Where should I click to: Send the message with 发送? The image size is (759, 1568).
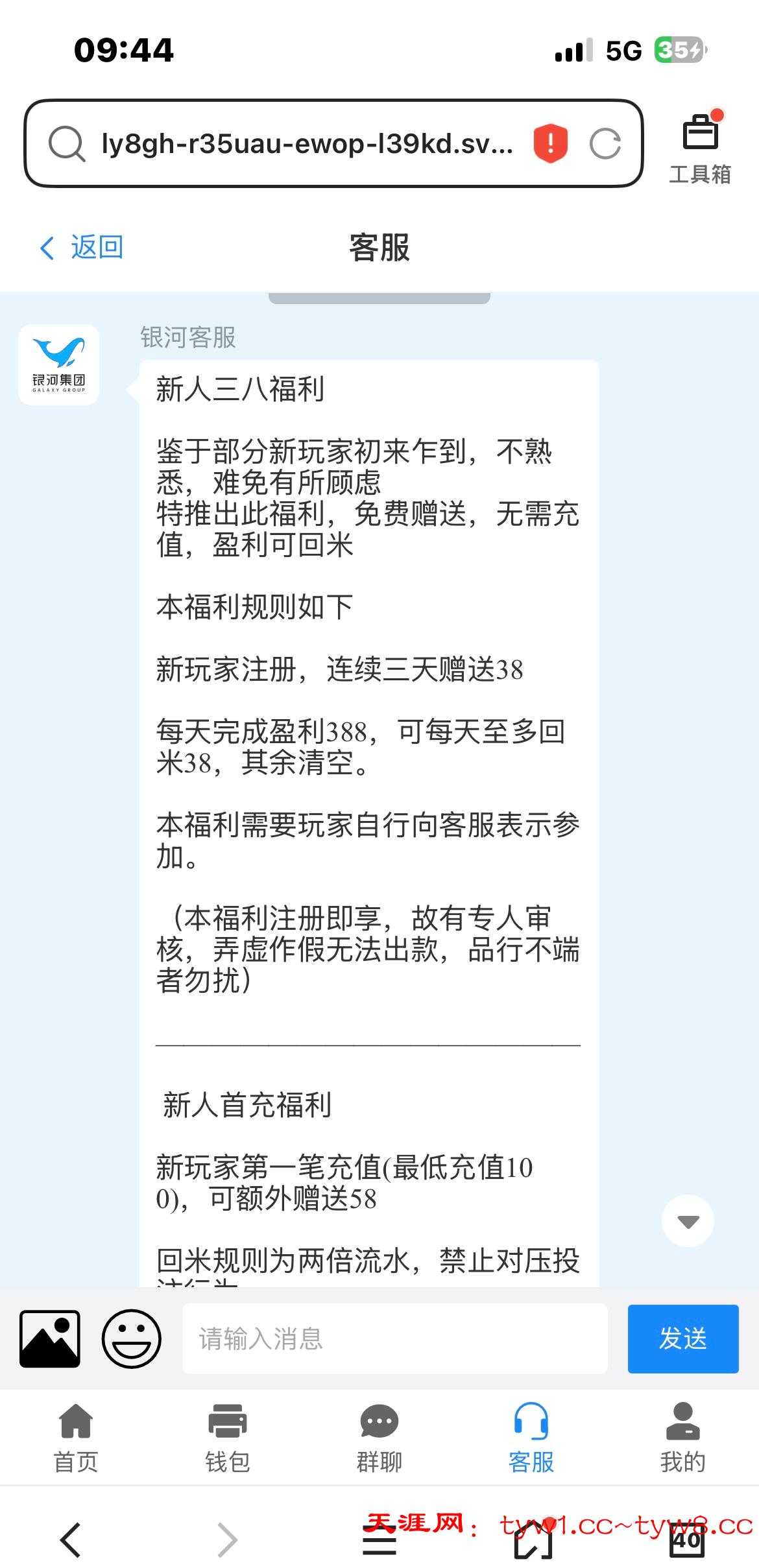pyautogui.click(x=682, y=1339)
